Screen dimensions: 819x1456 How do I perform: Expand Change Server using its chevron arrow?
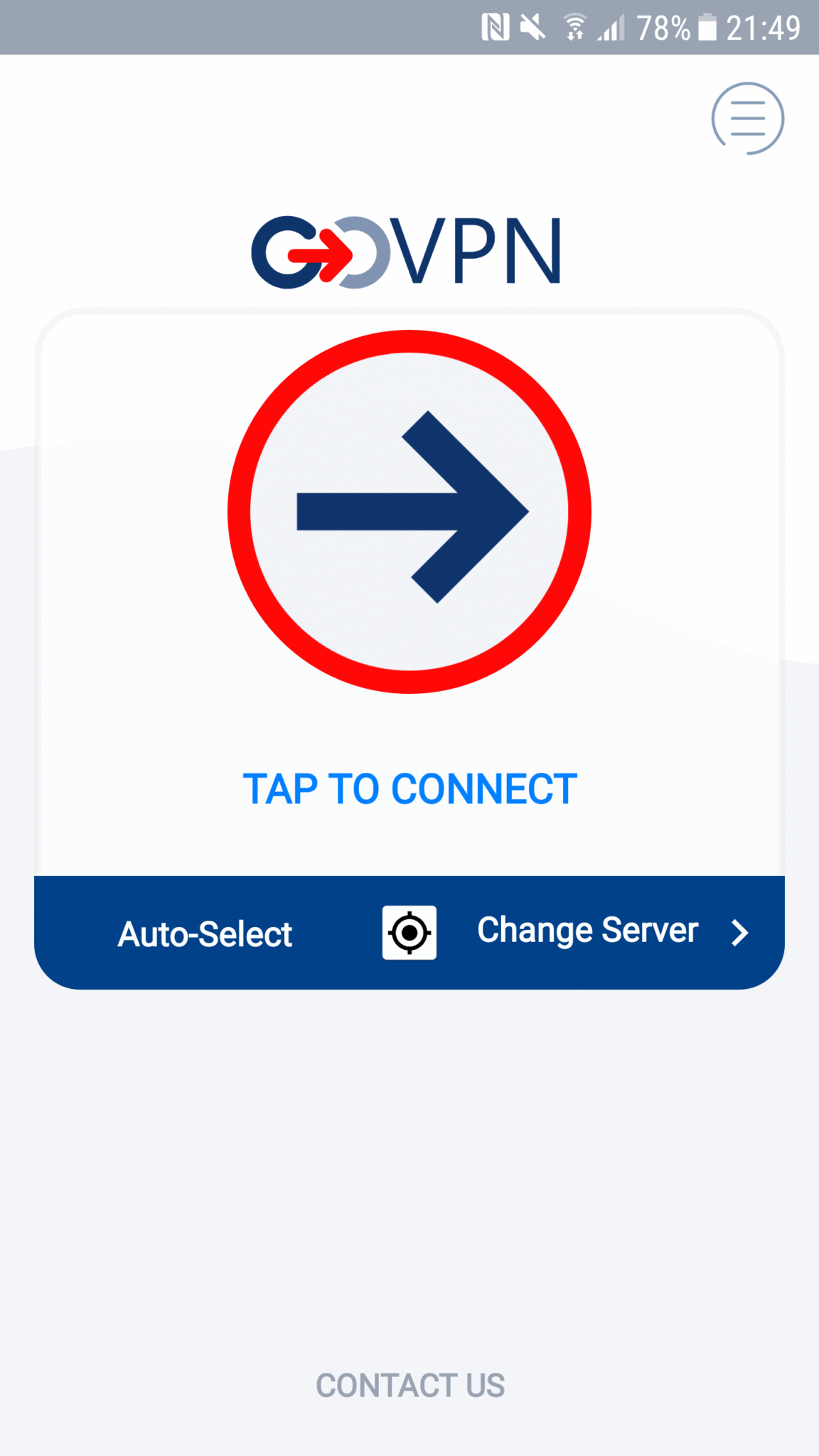(740, 932)
